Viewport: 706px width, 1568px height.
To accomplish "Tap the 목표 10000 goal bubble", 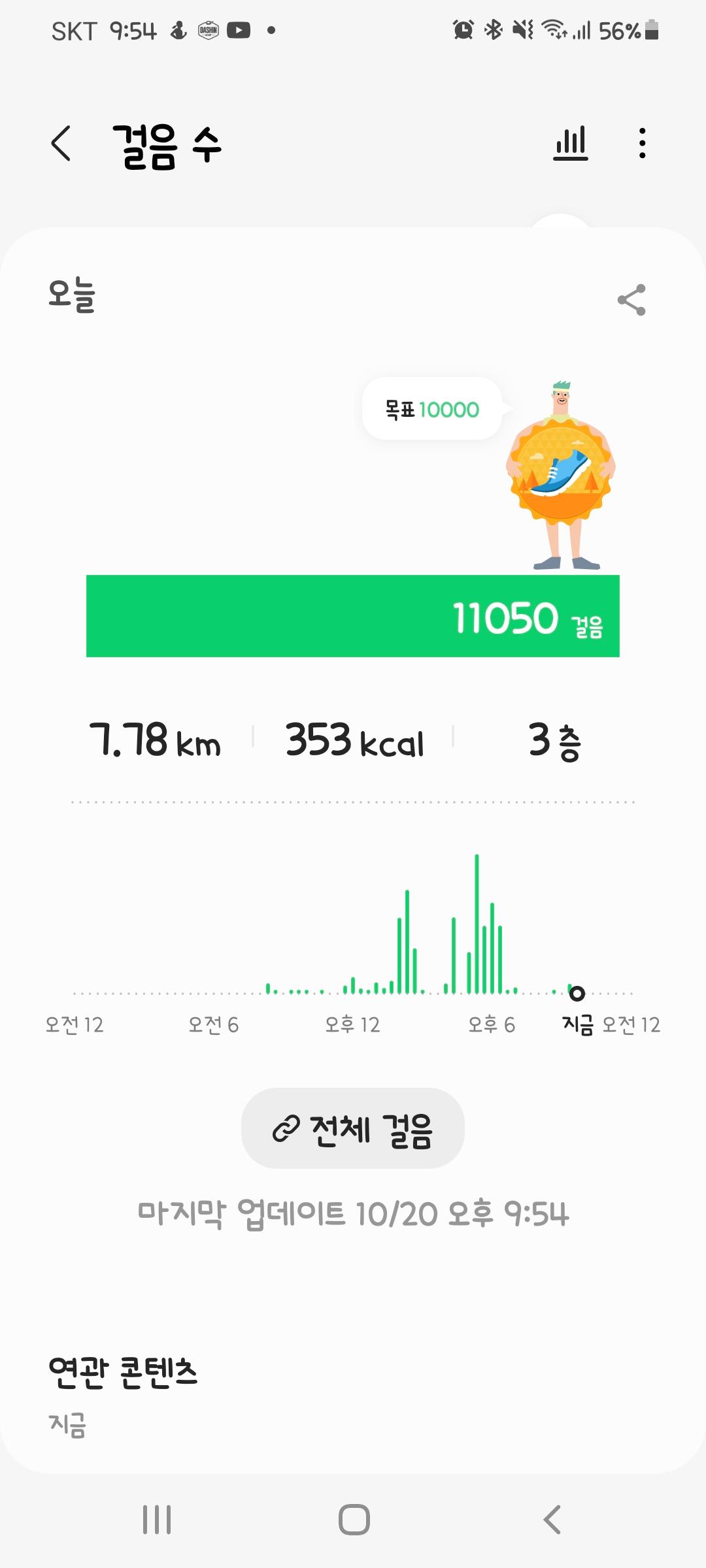I will [x=432, y=409].
